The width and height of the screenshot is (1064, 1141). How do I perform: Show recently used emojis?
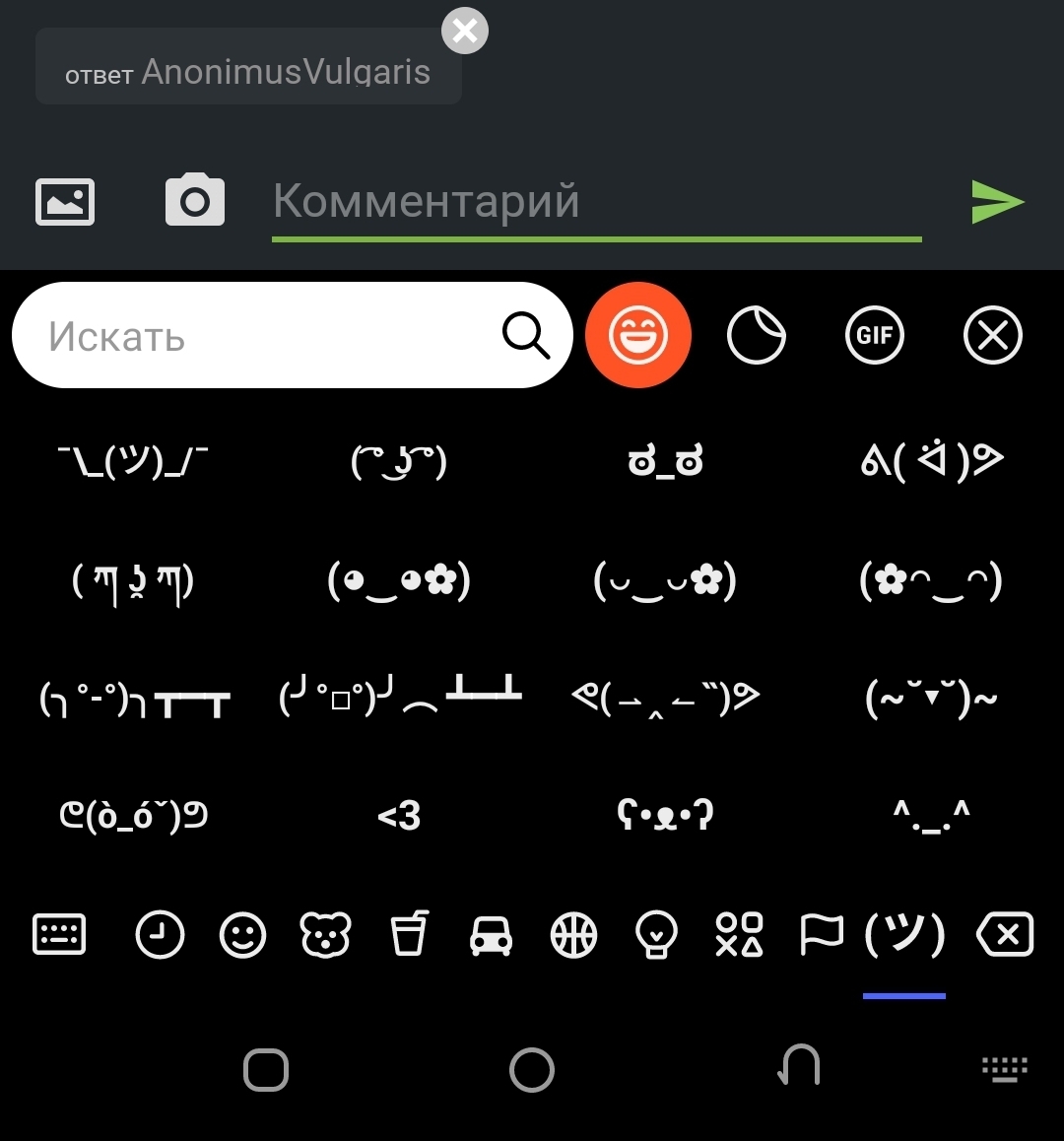160,934
